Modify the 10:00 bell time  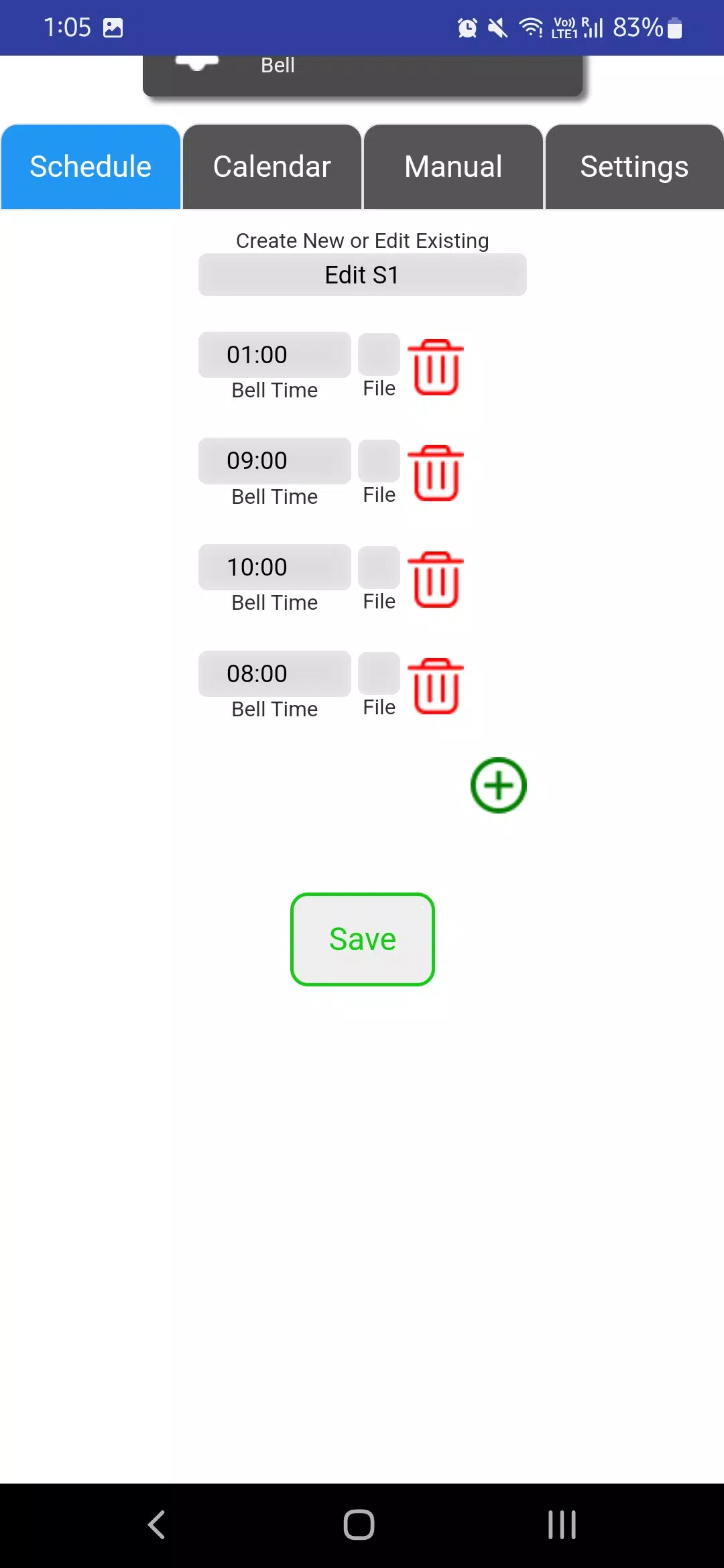click(x=274, y=568)
